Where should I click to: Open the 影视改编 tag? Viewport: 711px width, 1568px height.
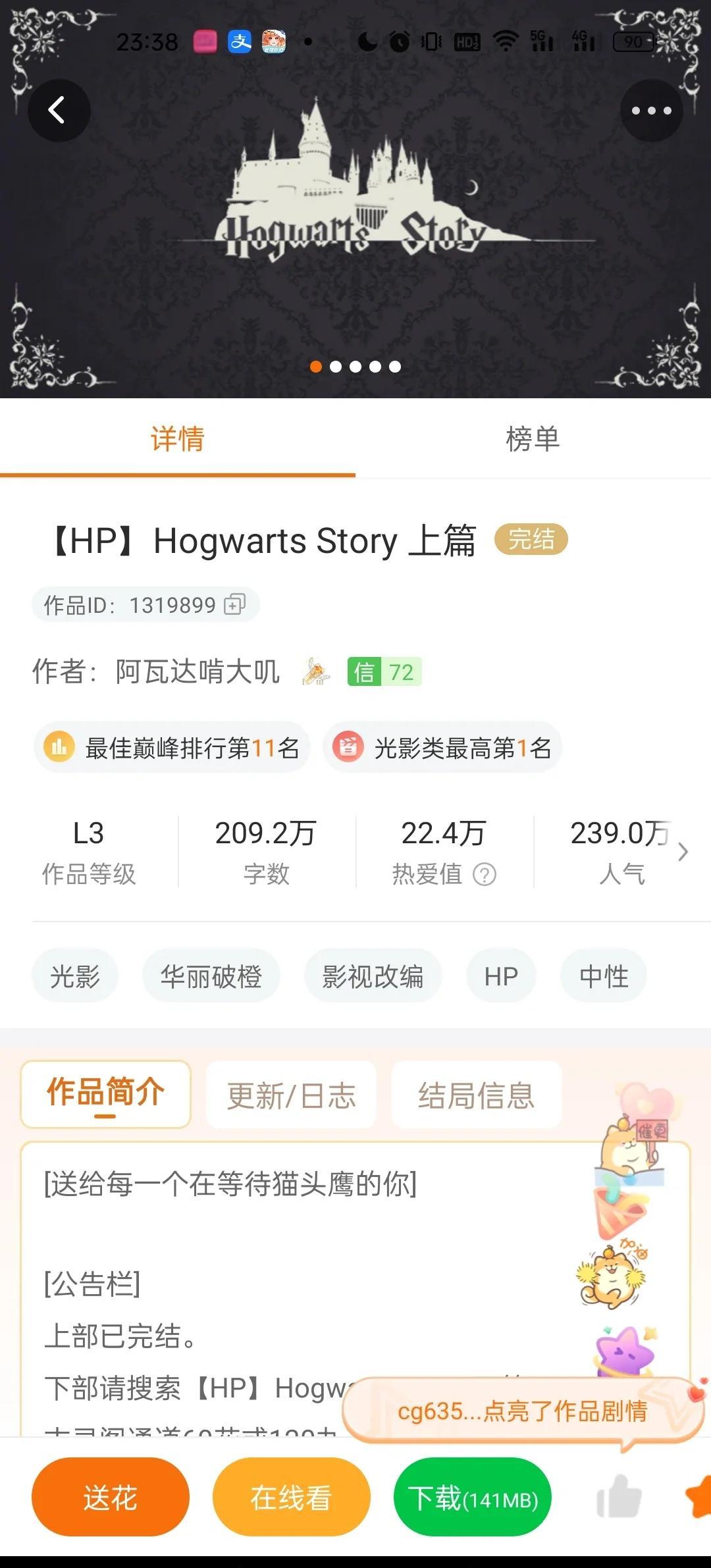[x=373, y=976]
